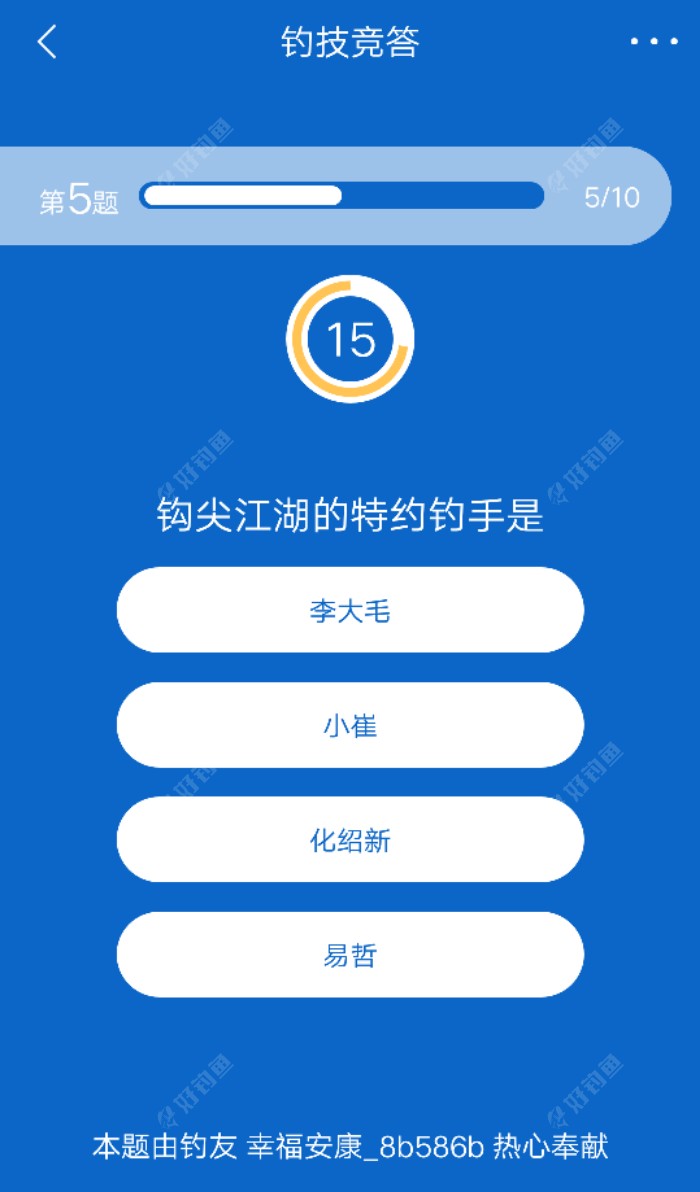The width and height of the screenshot is (700, 1192).
Task: Select answer 李大毛
Action: point(350,610)
